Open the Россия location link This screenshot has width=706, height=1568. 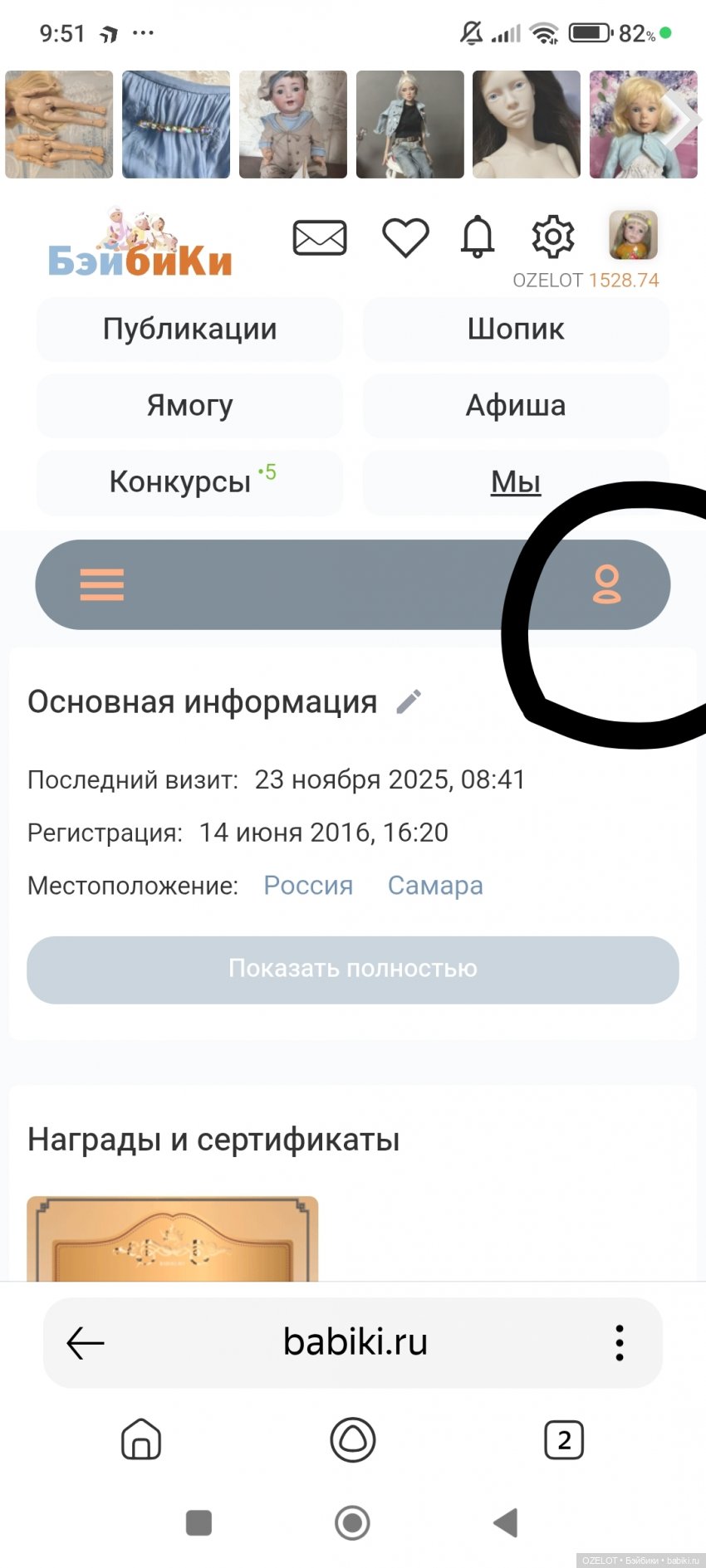(308, 886)
